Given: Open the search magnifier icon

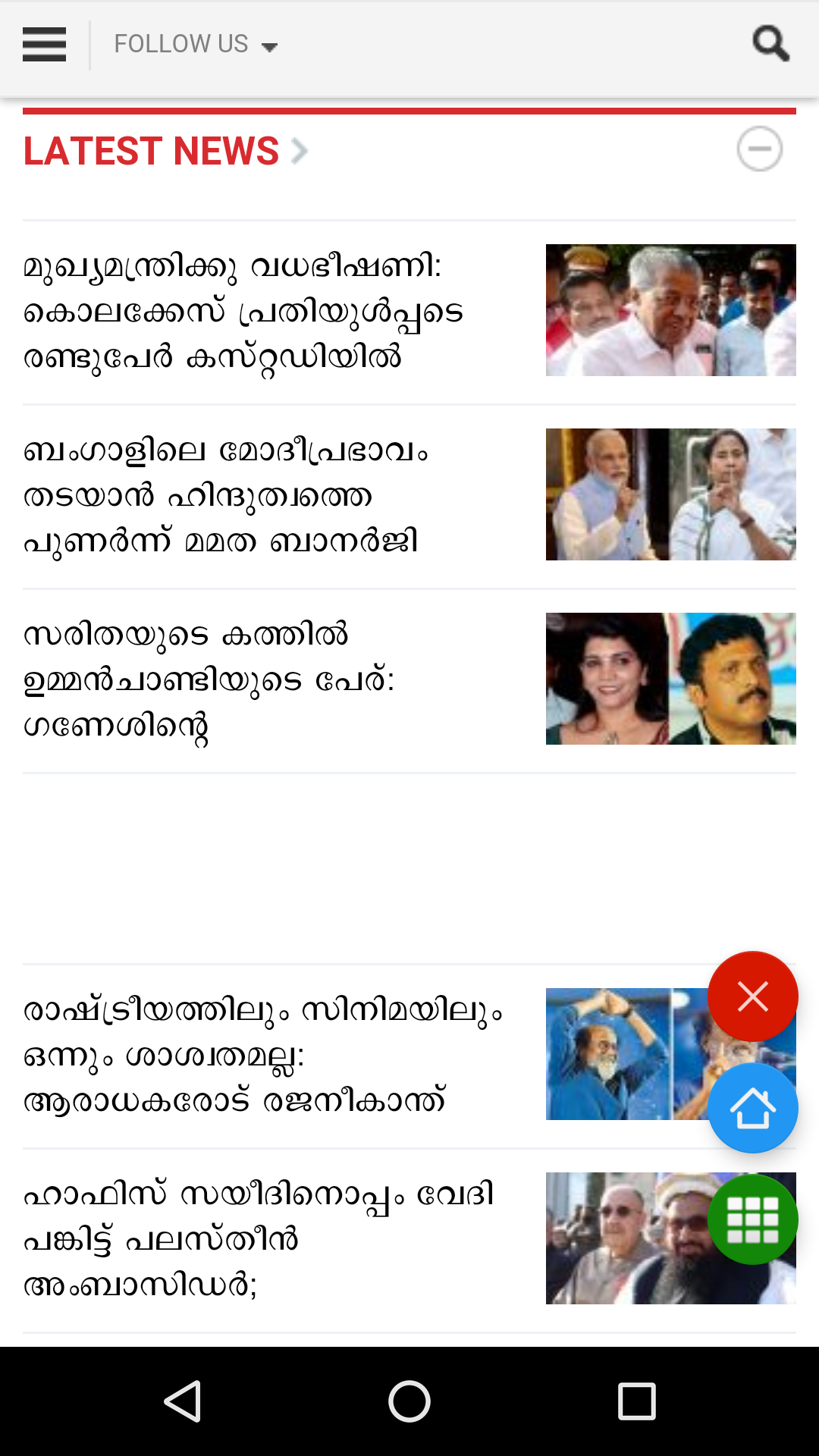Looking at the screenshot, I should pos(770,43).
